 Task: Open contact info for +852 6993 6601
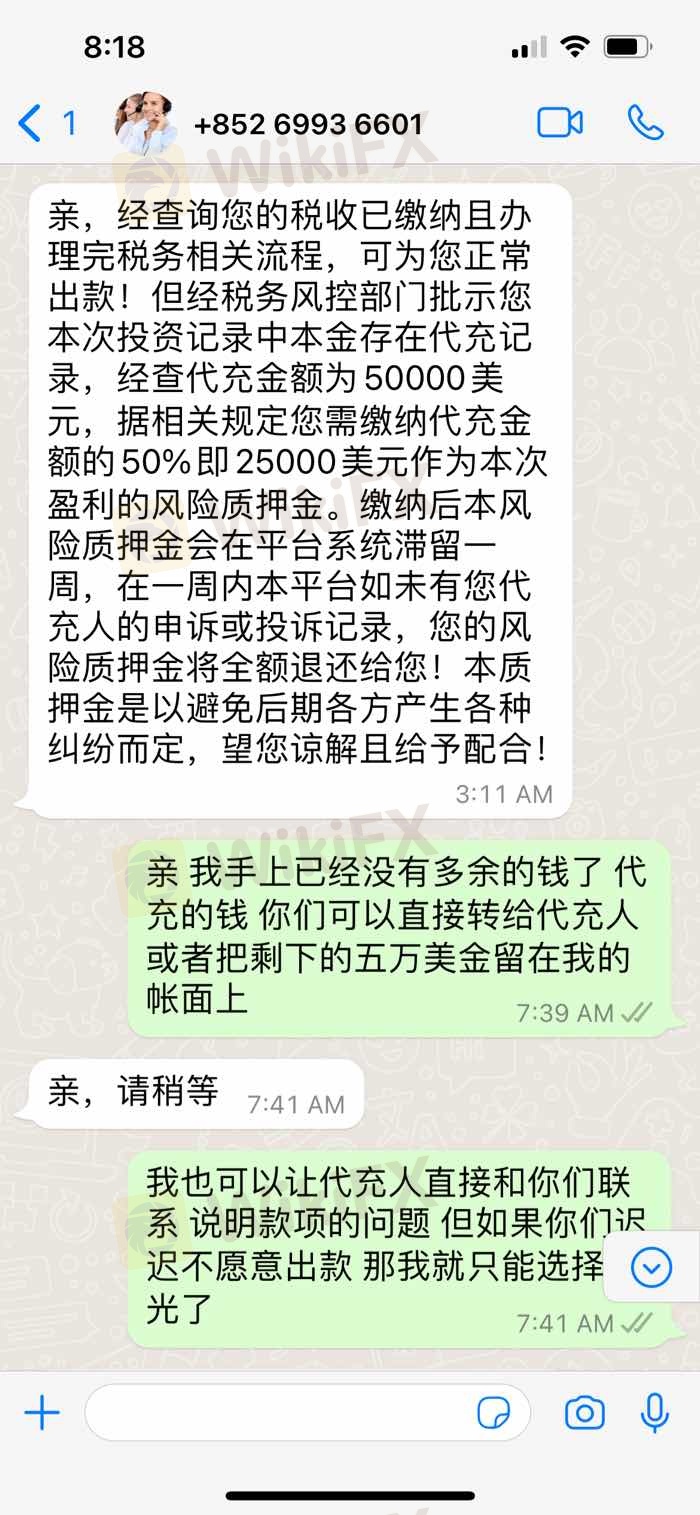pyautogui.click(x=307, y=124)
